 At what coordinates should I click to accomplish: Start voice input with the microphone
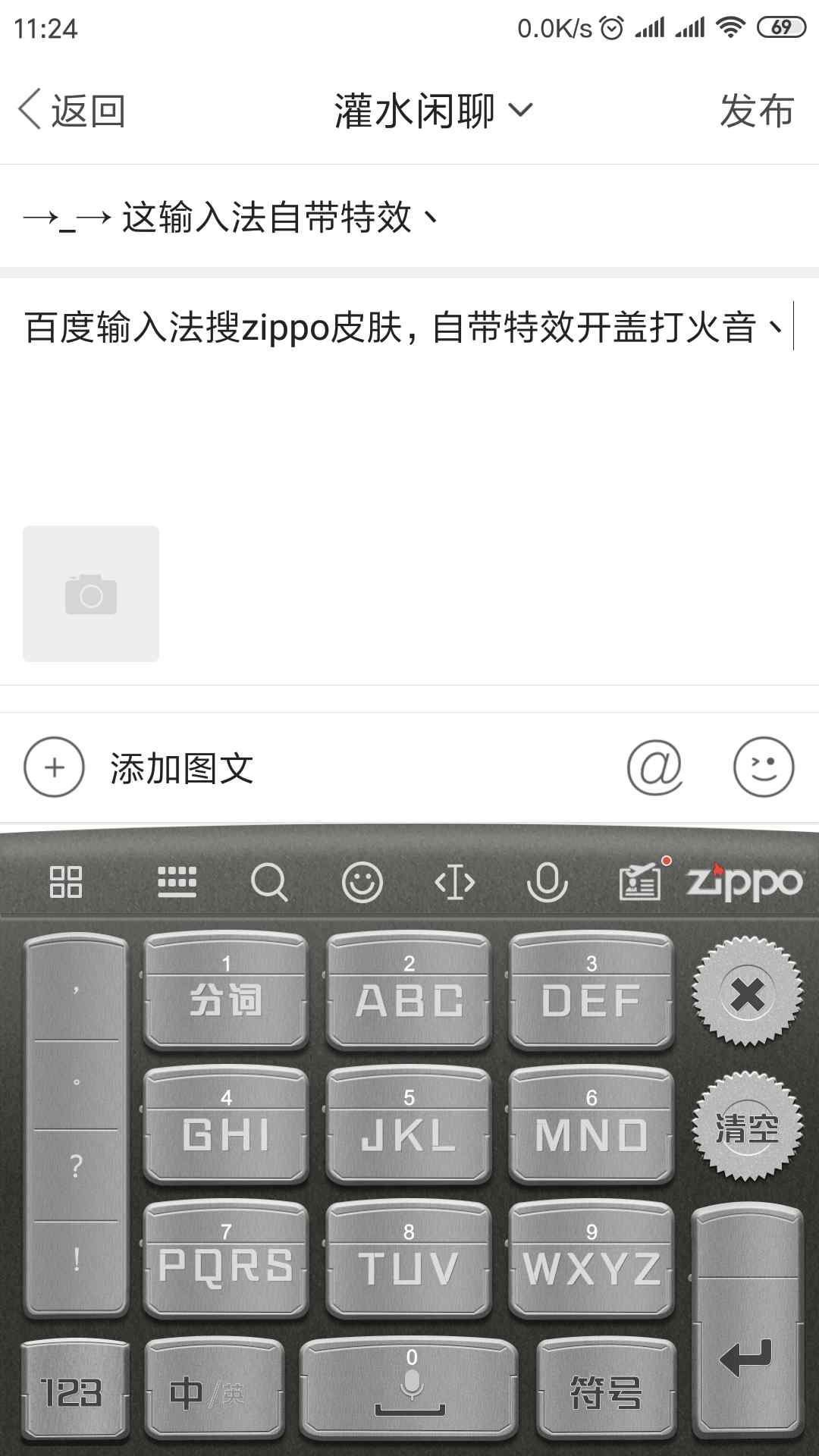(547, 882)
